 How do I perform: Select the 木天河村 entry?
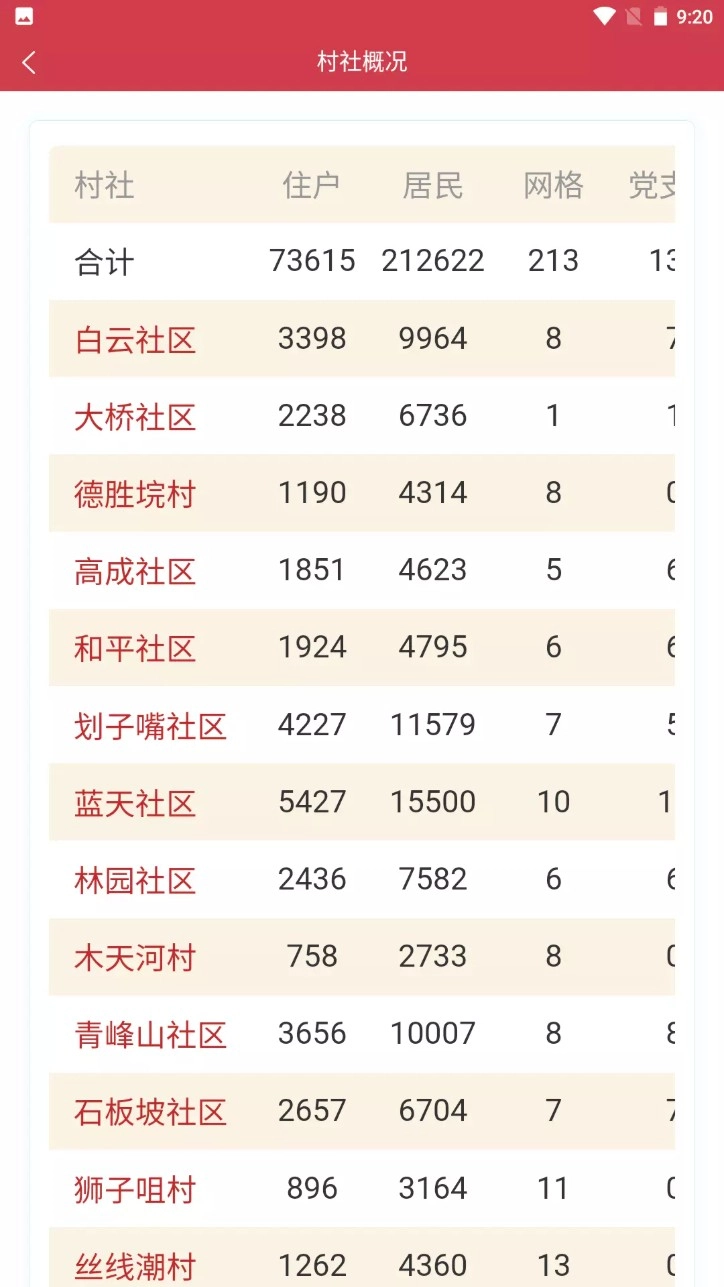(x=135, y=956)
